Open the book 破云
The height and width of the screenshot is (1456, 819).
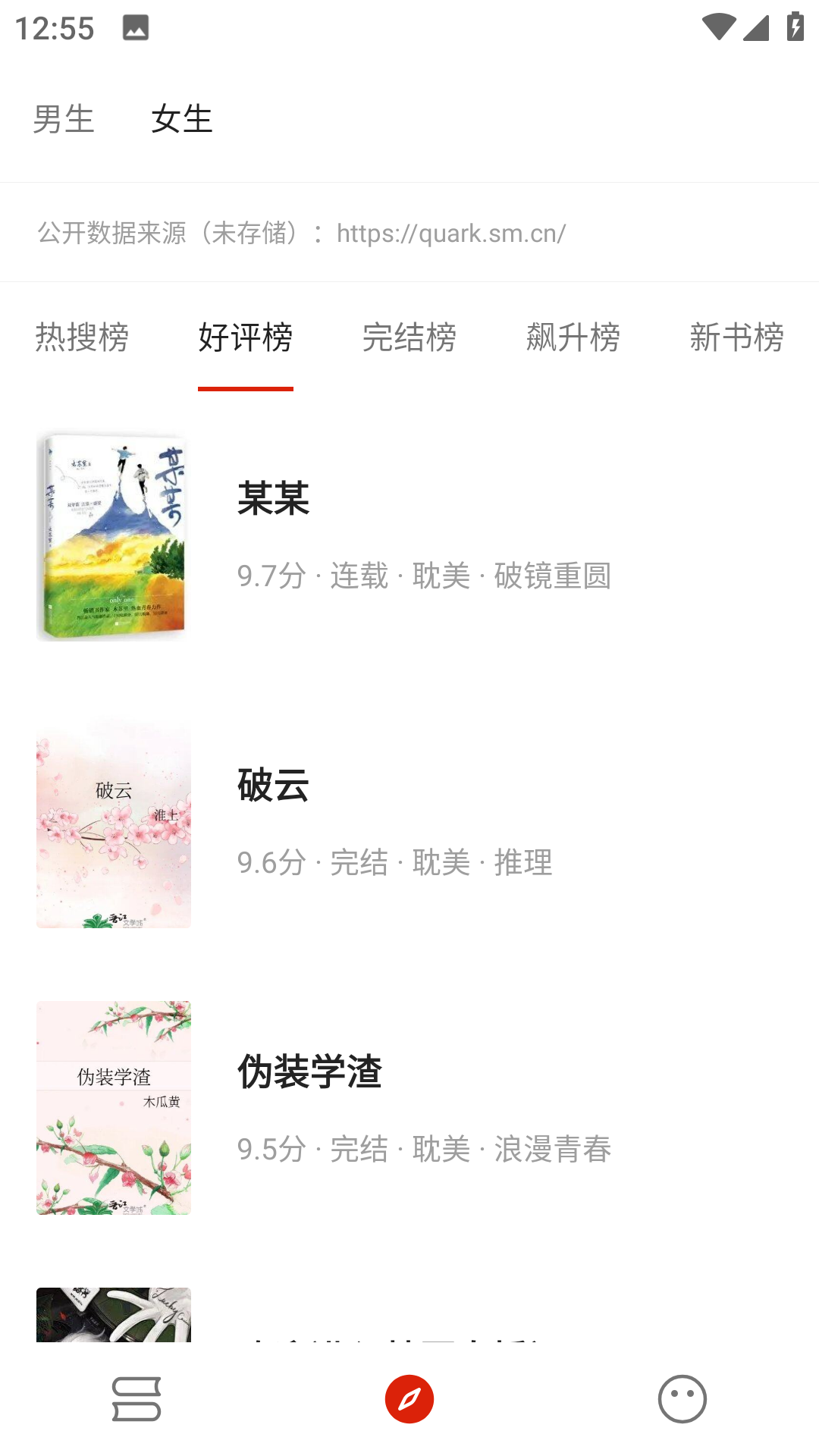409,823
